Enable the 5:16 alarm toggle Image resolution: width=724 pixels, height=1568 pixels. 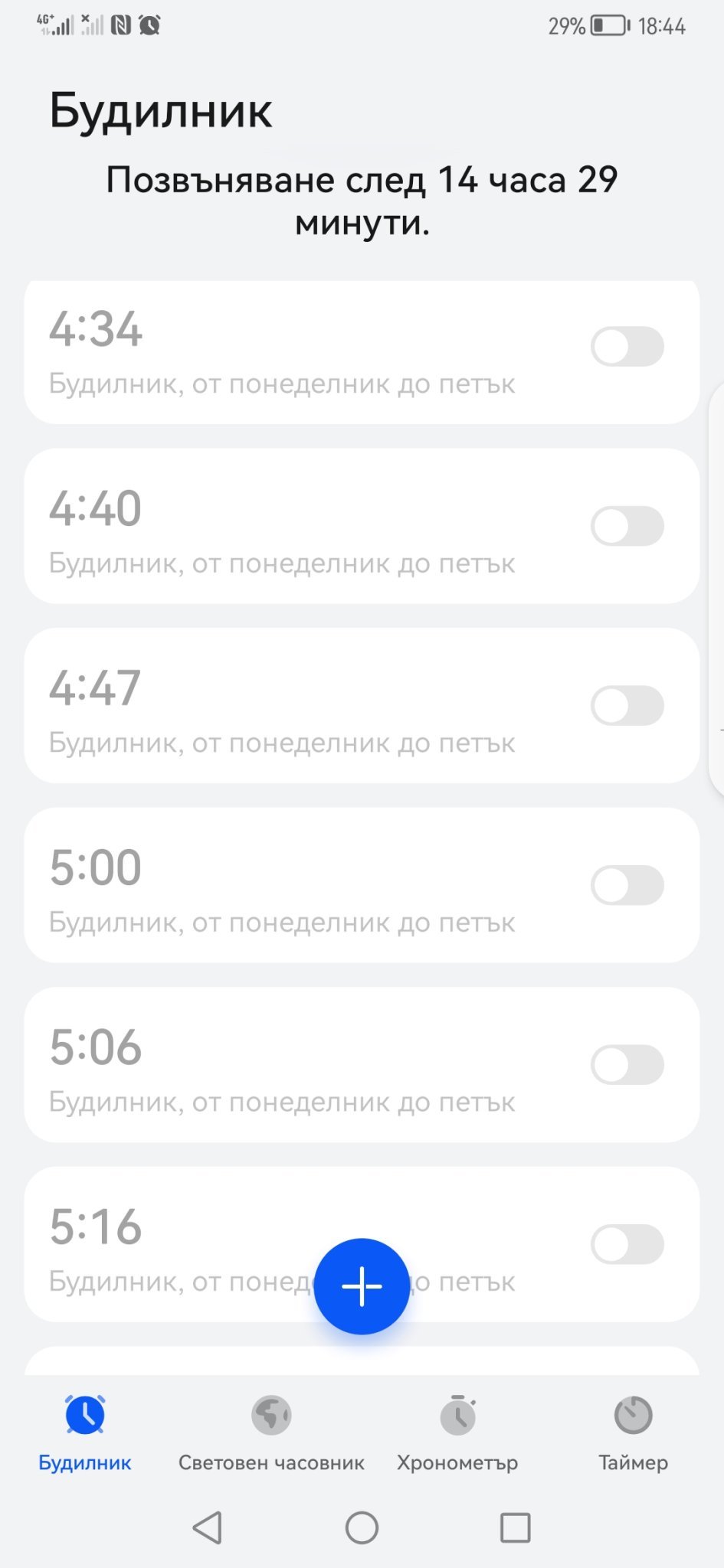tap(627, 1244)
